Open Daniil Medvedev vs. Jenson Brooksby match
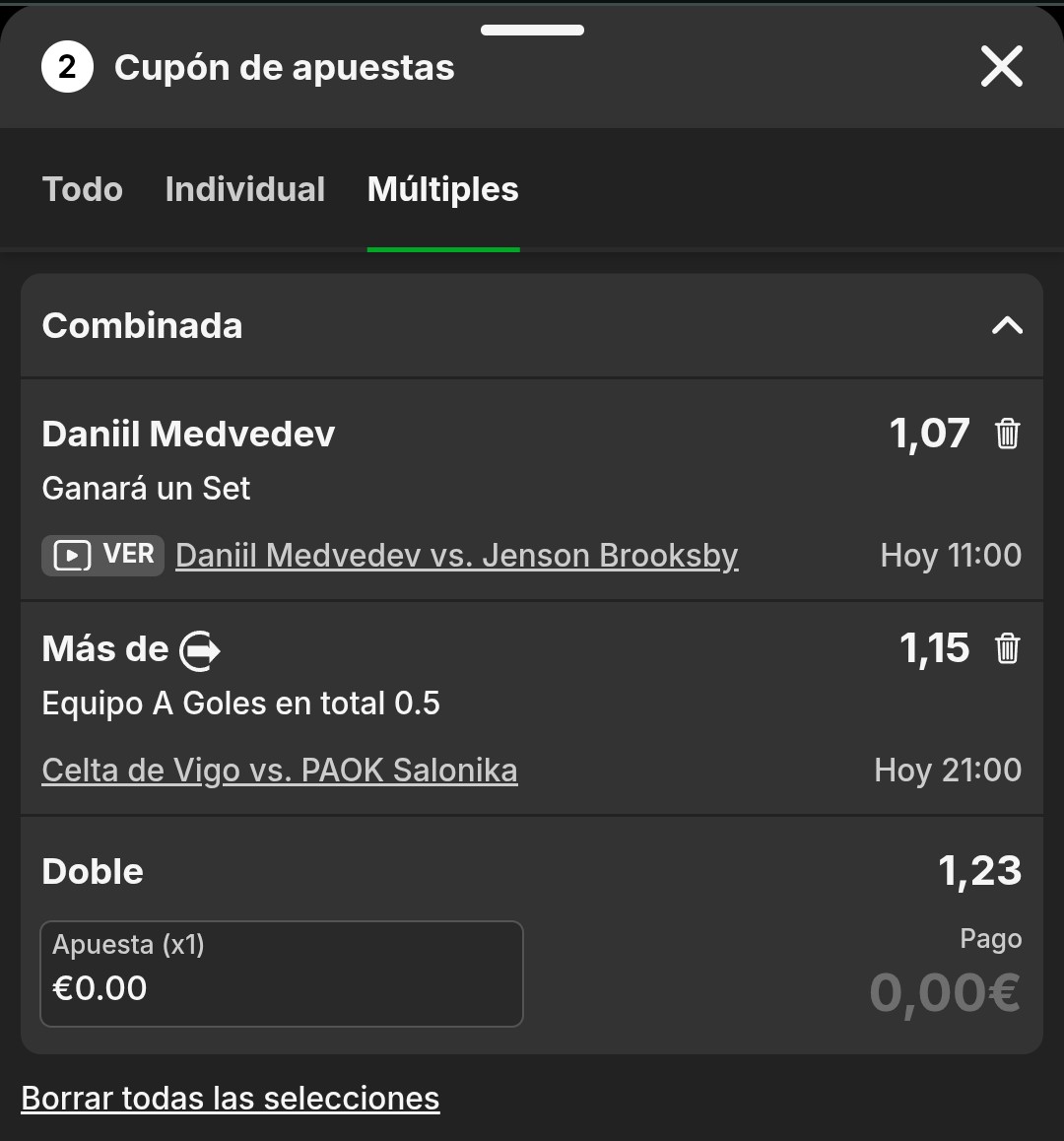Viewport: 1064px width, 1141px height. 456,556
